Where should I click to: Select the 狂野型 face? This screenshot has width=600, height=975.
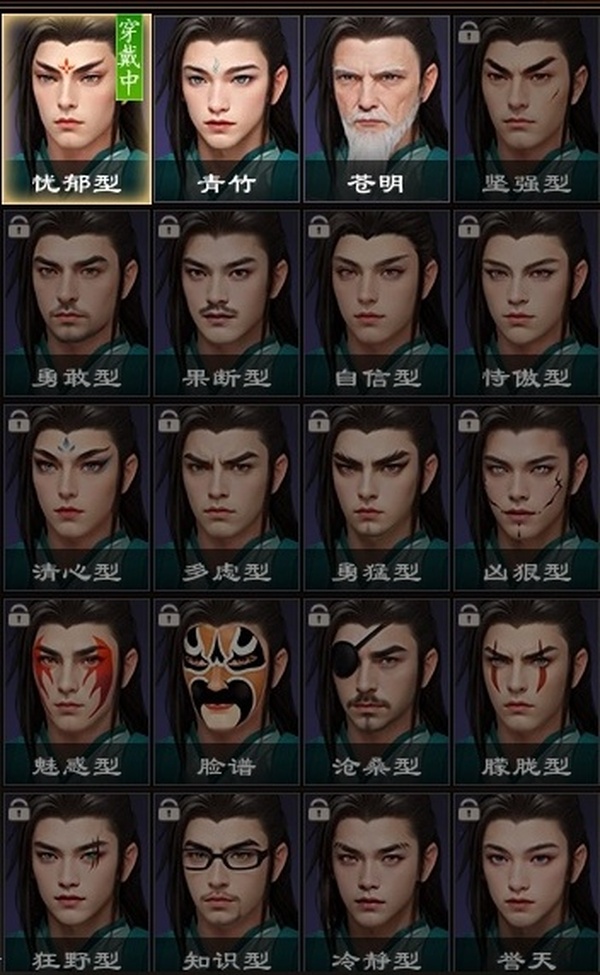[x=77, y=882]
